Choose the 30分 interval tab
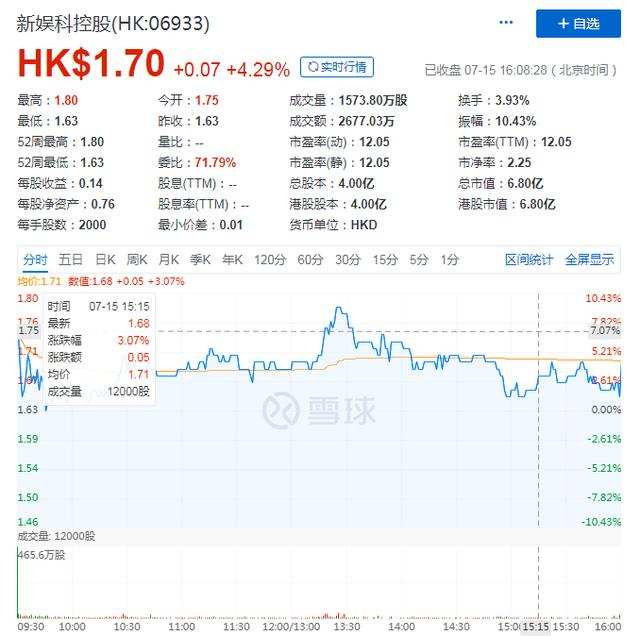Screen dimensions: 640x636 click(347, 259)
